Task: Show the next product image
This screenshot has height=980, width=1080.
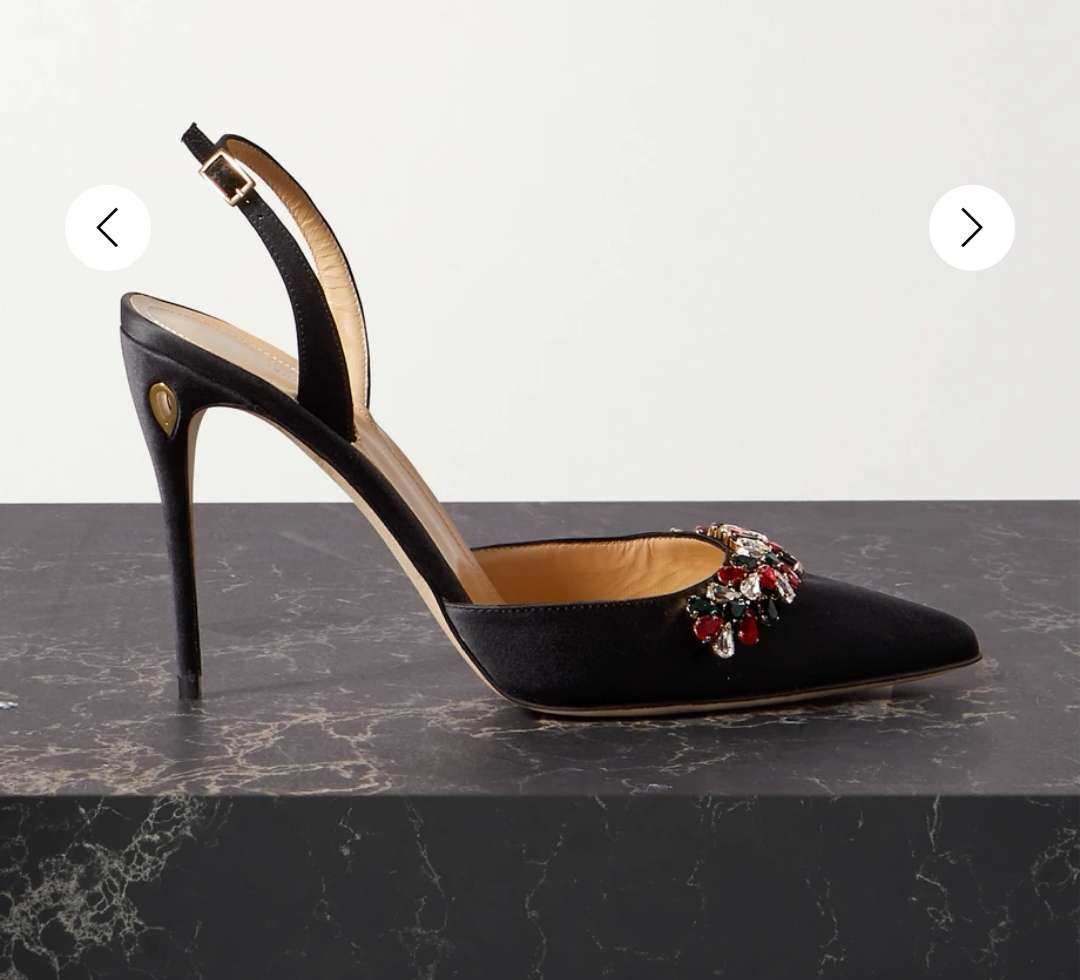Action: tap(971, 228)
